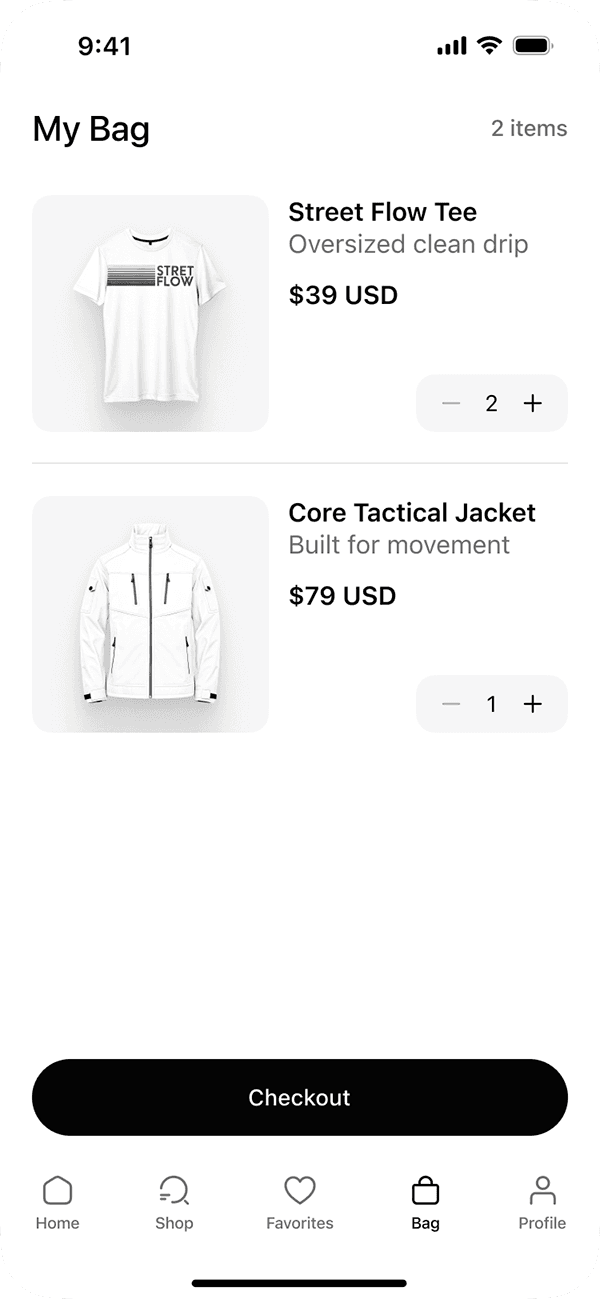View the Core Tactical Jacket product image

(150, 614)
